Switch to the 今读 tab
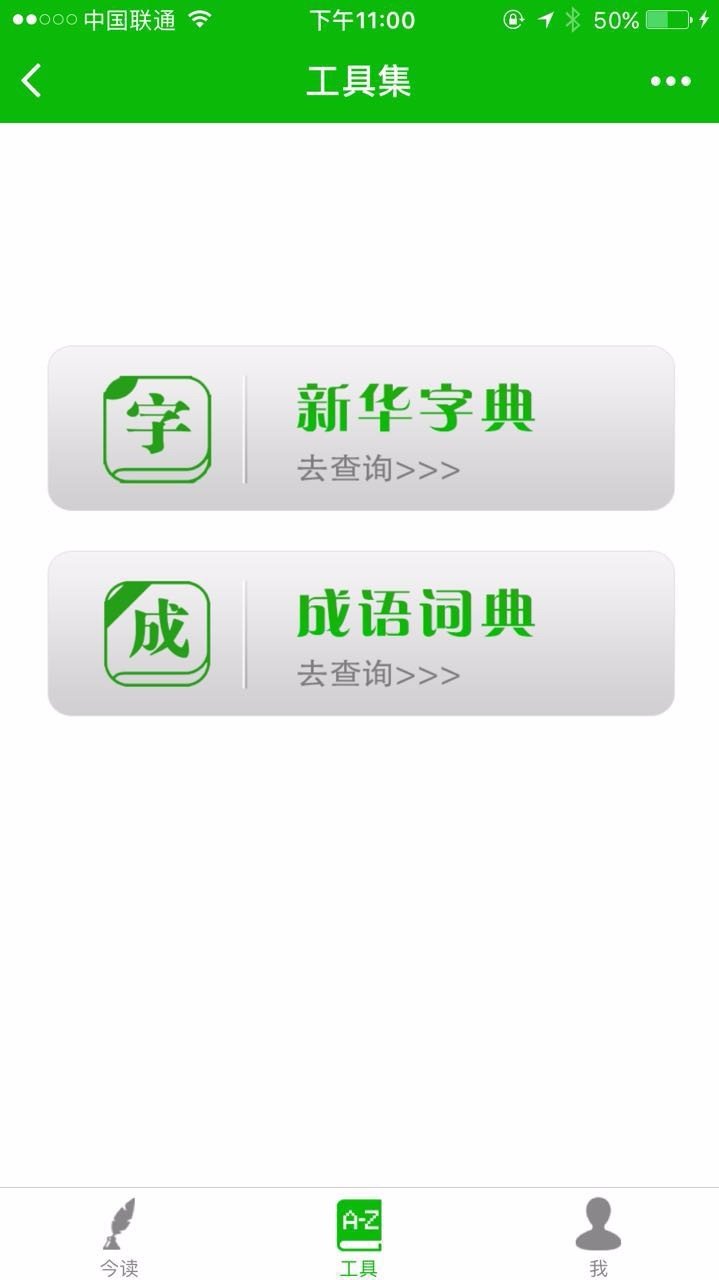Image resolution: width=719 pixels, height=1280 pixels. (119, 1236)
